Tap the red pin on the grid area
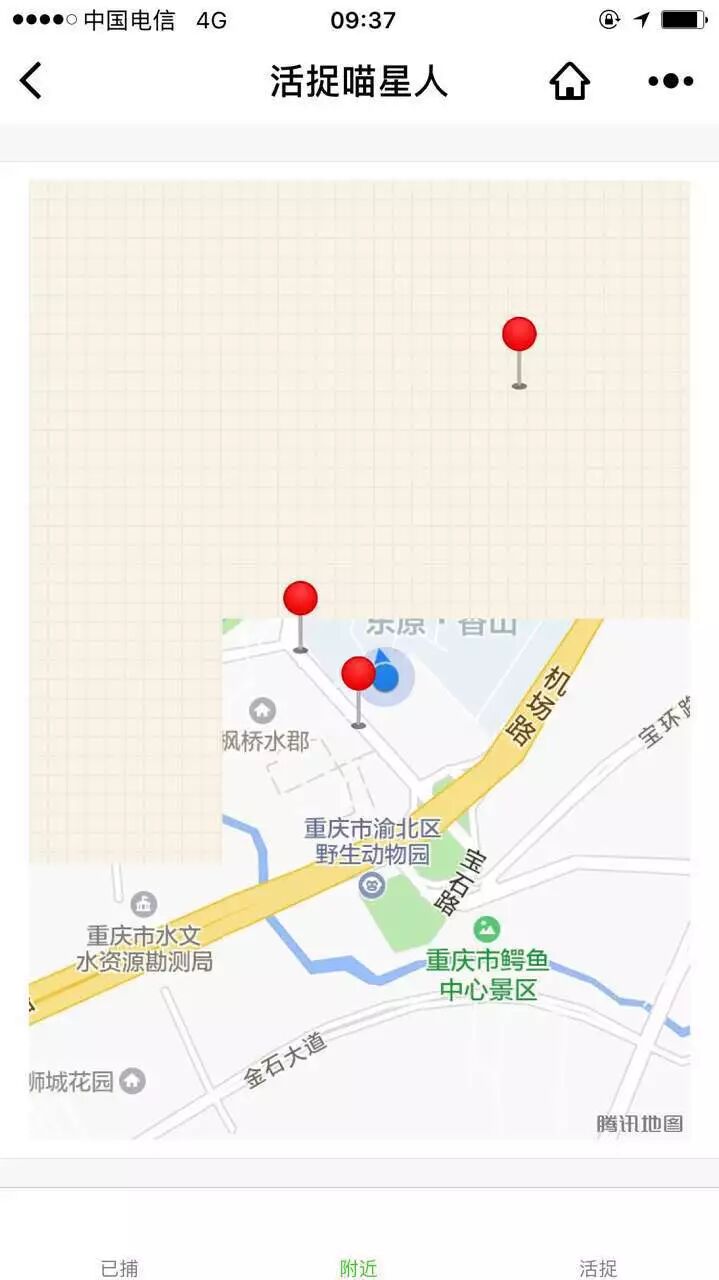 coord(519,336)
